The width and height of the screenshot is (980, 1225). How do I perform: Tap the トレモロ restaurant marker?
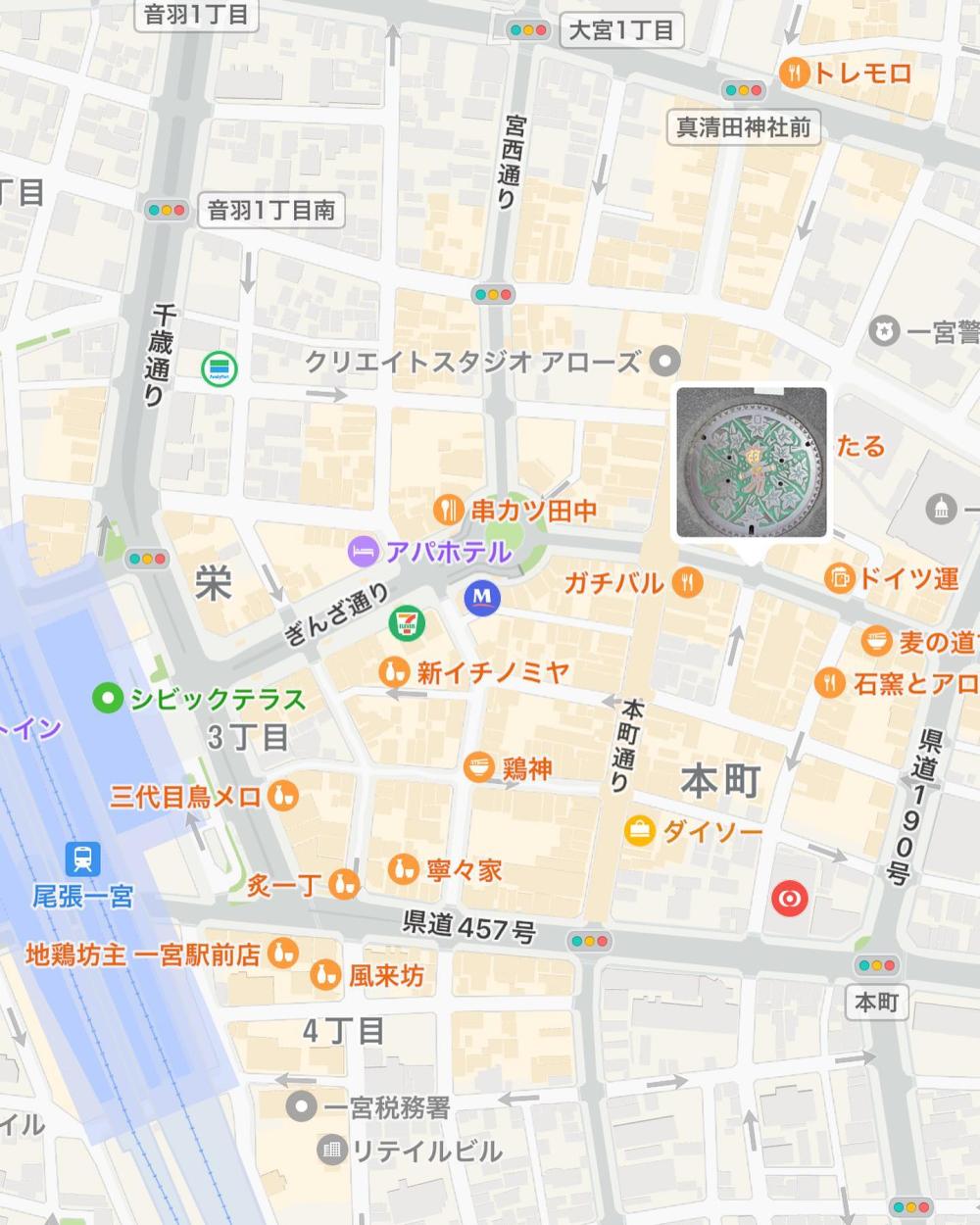pos(796,72)
